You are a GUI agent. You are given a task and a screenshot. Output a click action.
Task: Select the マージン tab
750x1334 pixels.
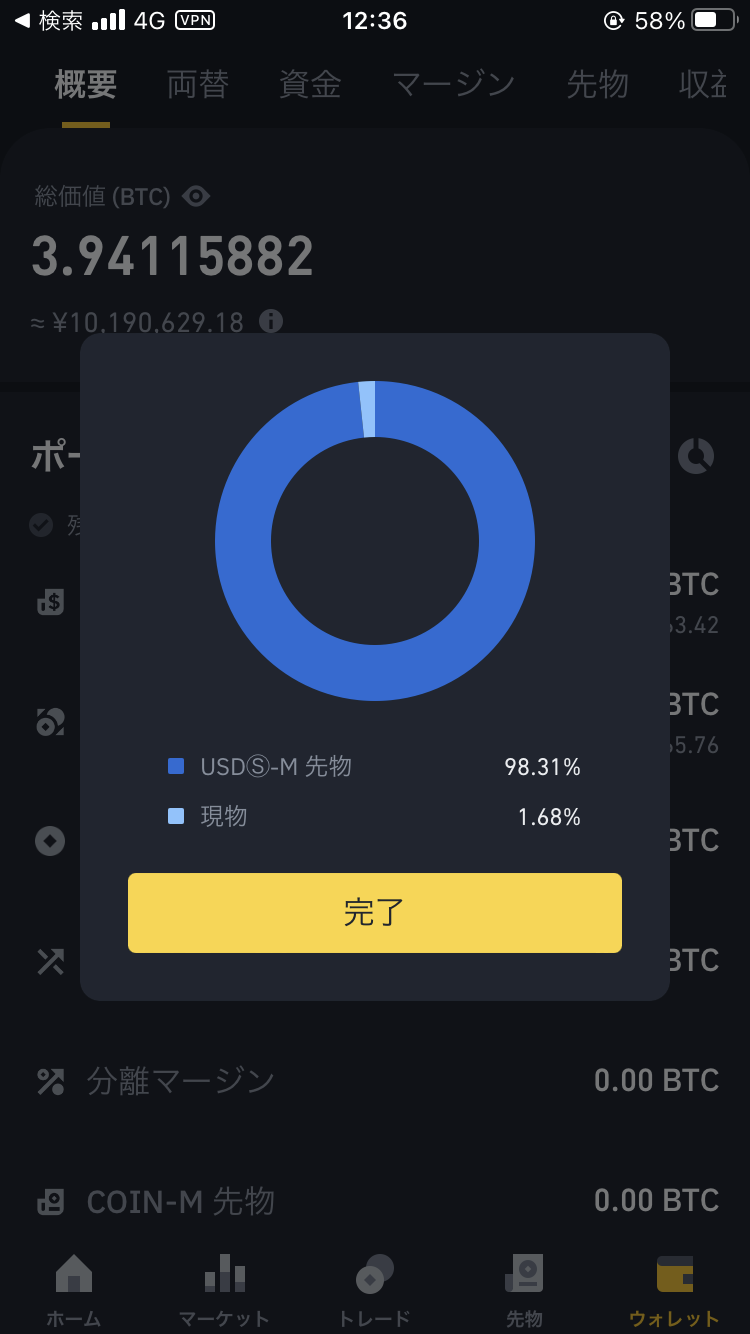[453, 85]
